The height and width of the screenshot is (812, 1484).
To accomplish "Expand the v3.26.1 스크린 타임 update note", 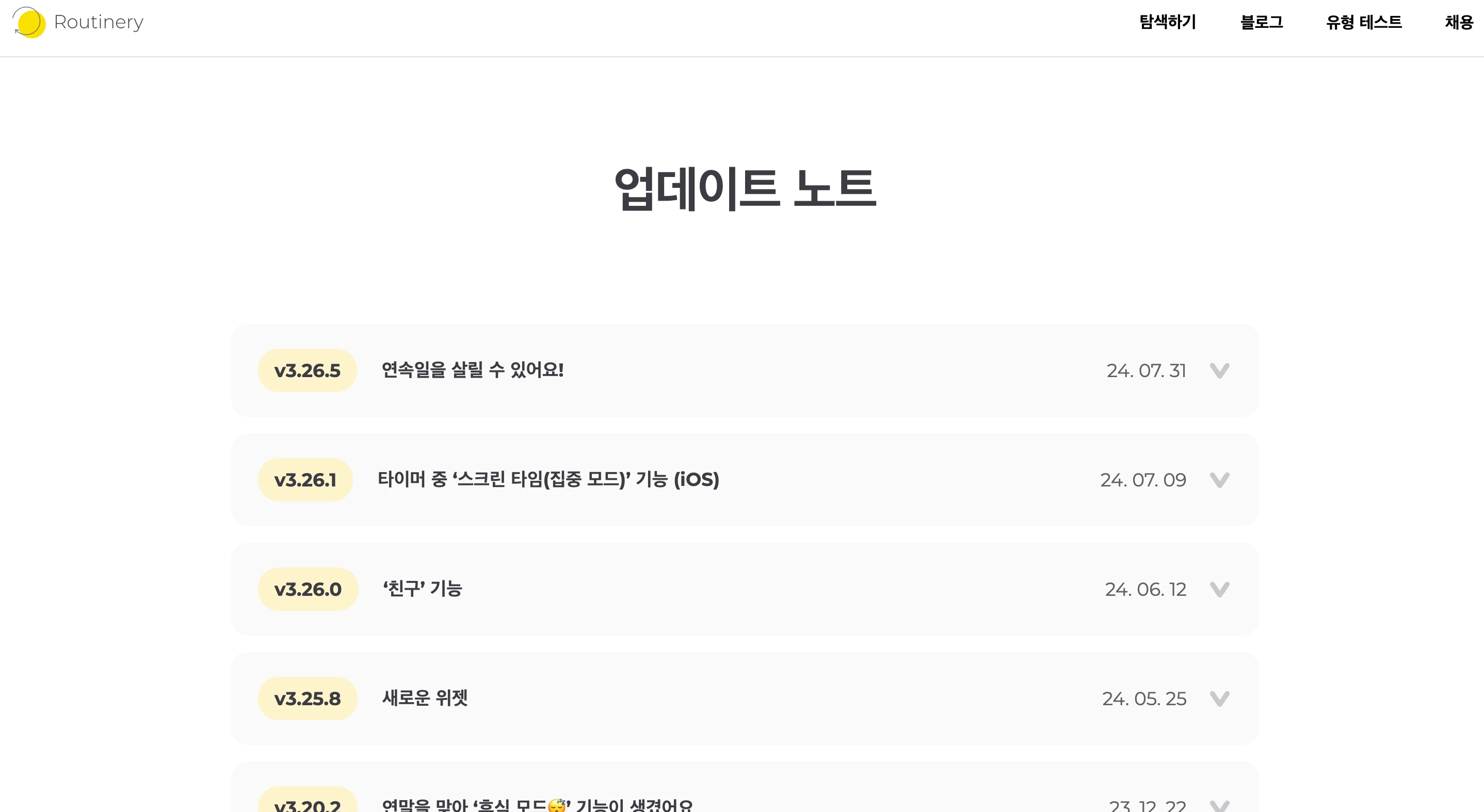I will tap(1219, 480).
